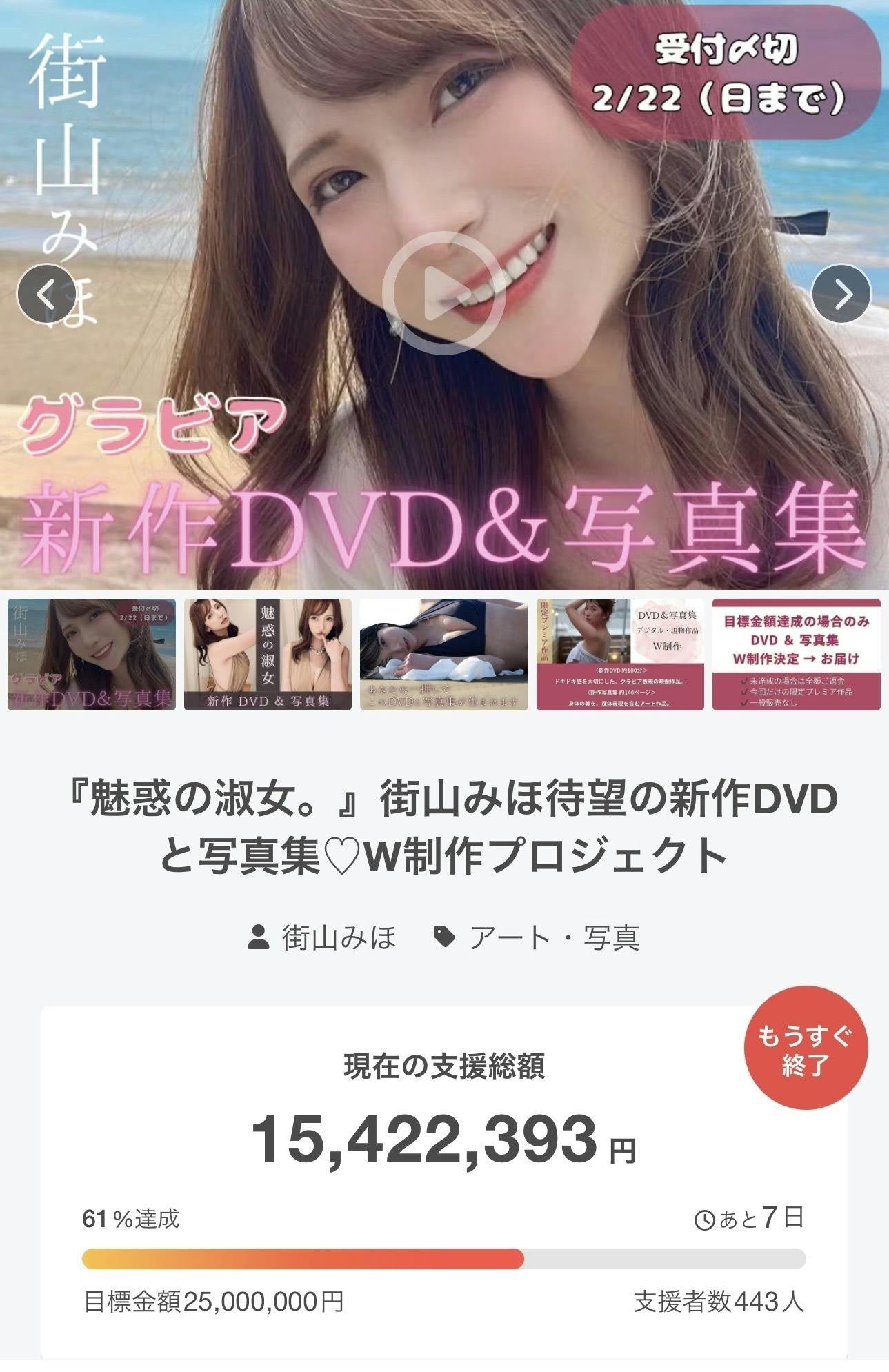889x1372 pixels.
Task: Go to the previous carousel image
Action: tap(46, 295)
